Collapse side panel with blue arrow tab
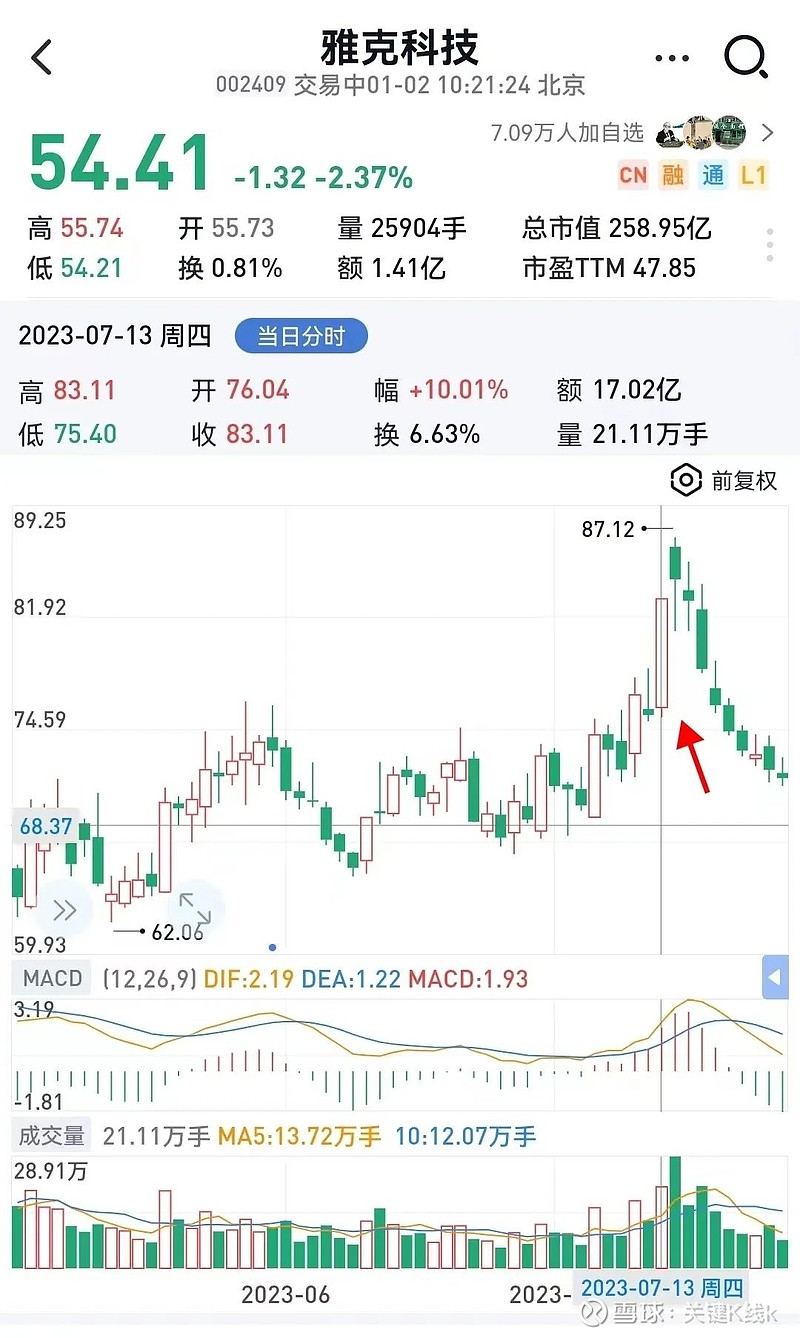This screenshot has height=1338, width=800. [774, 977]
